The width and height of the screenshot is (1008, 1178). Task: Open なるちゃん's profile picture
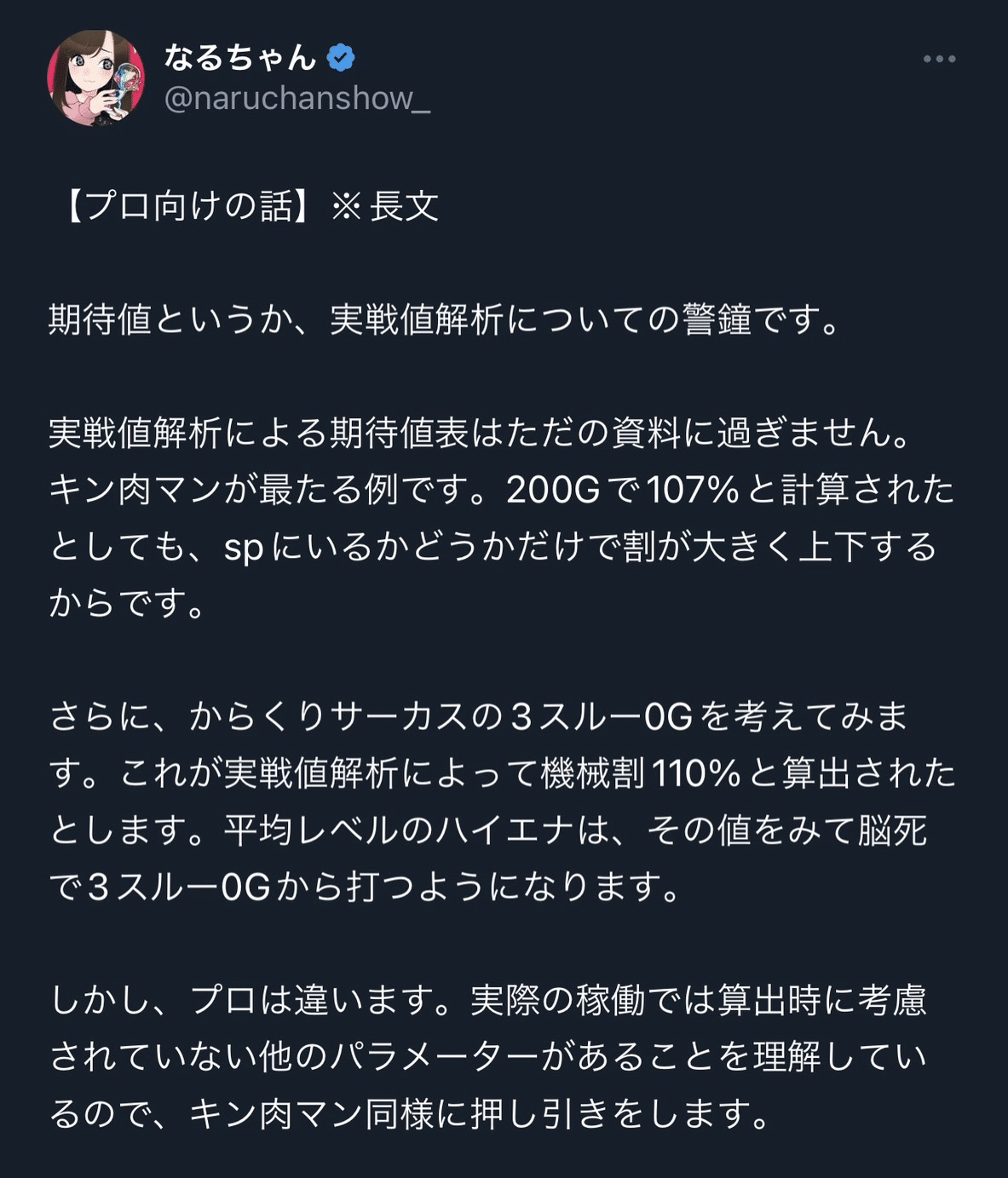(95, 78)
